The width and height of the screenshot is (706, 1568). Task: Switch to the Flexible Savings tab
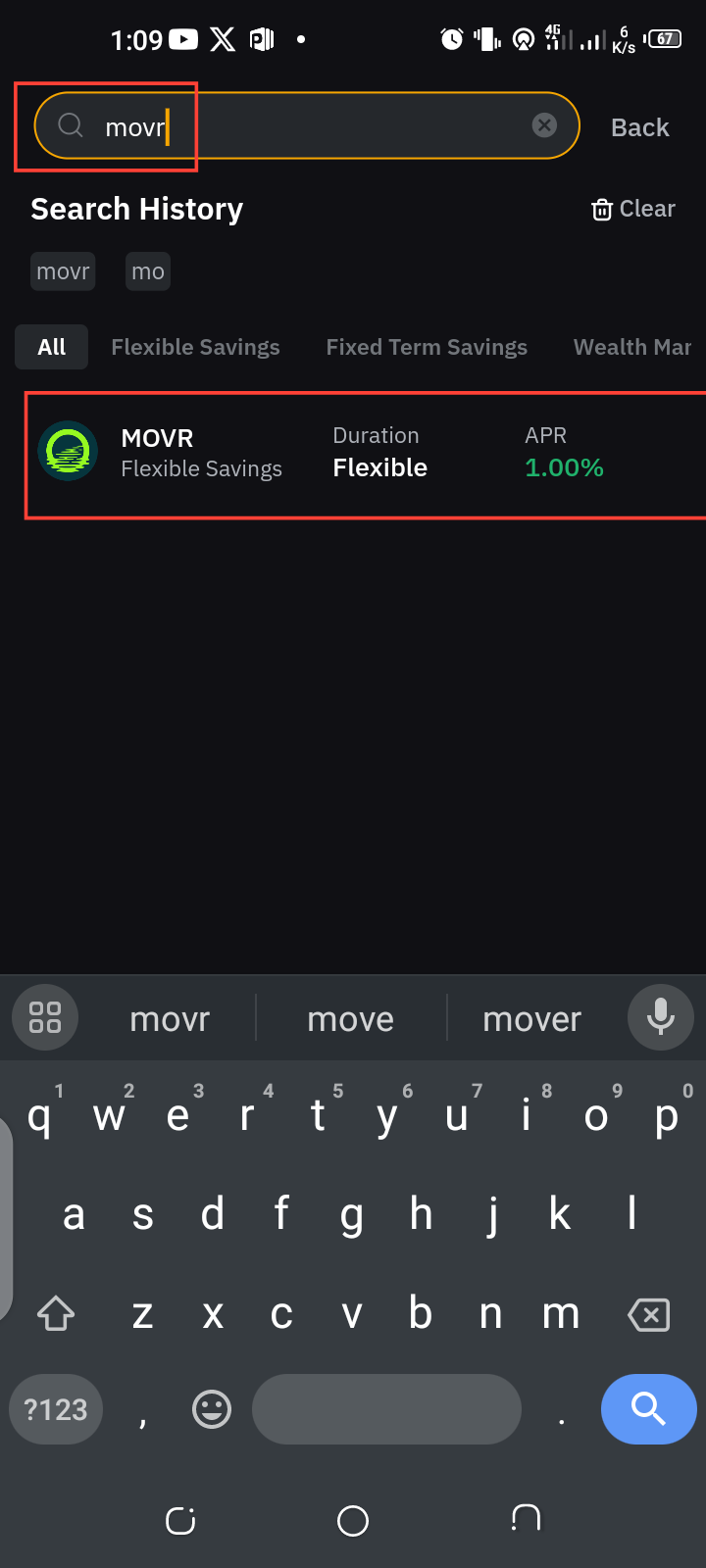195,347
